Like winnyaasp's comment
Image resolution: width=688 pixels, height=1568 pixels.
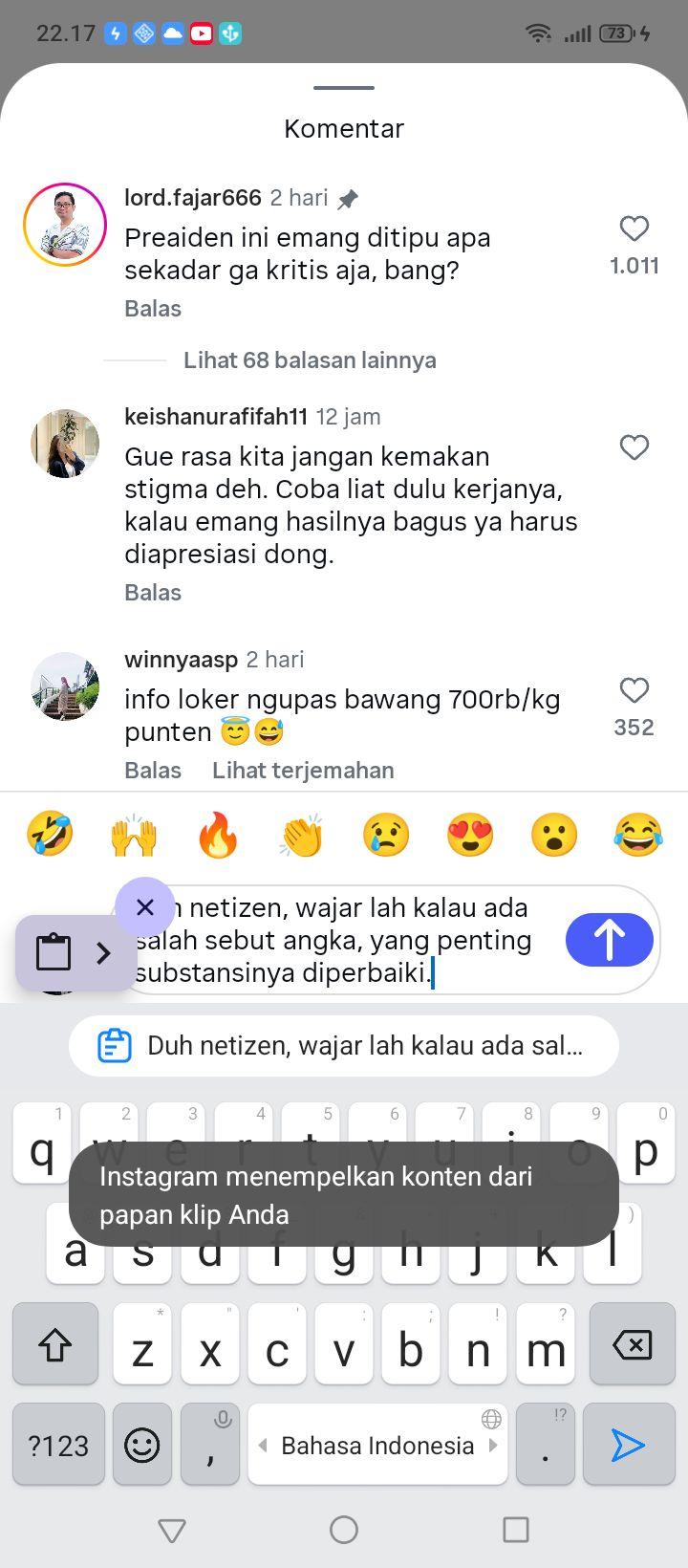pyautogui.click(x=634, y=690)
